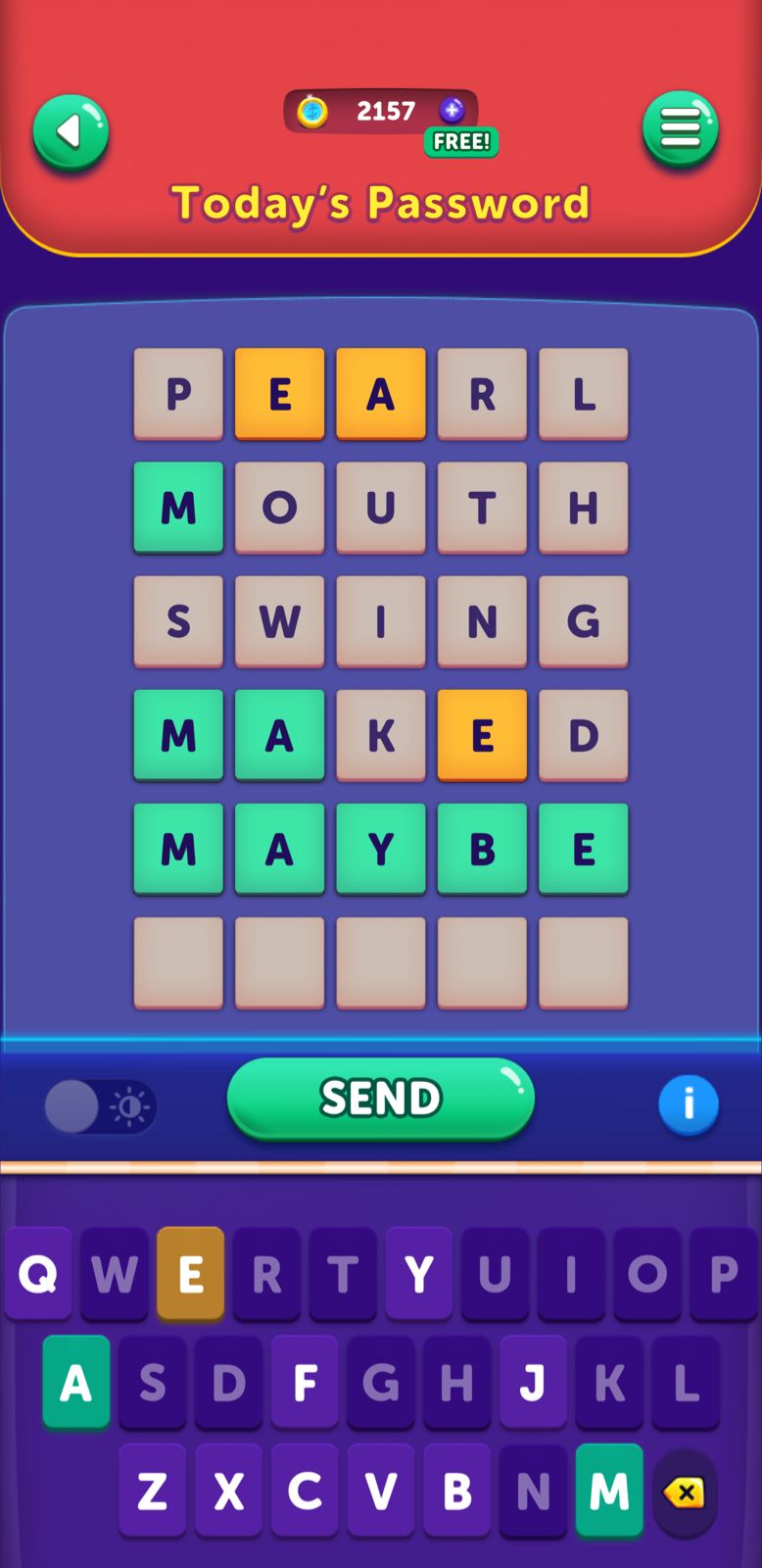
Task: Tap the orange E key
Action: click(190, 1274)
